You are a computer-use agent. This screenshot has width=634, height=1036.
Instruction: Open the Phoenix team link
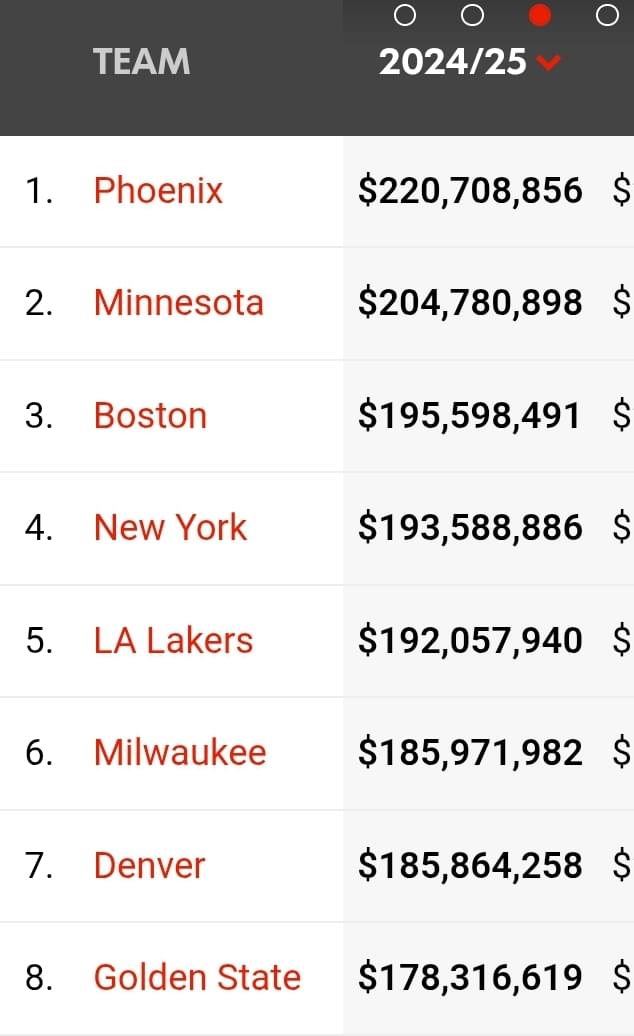[x=158, y=191]
